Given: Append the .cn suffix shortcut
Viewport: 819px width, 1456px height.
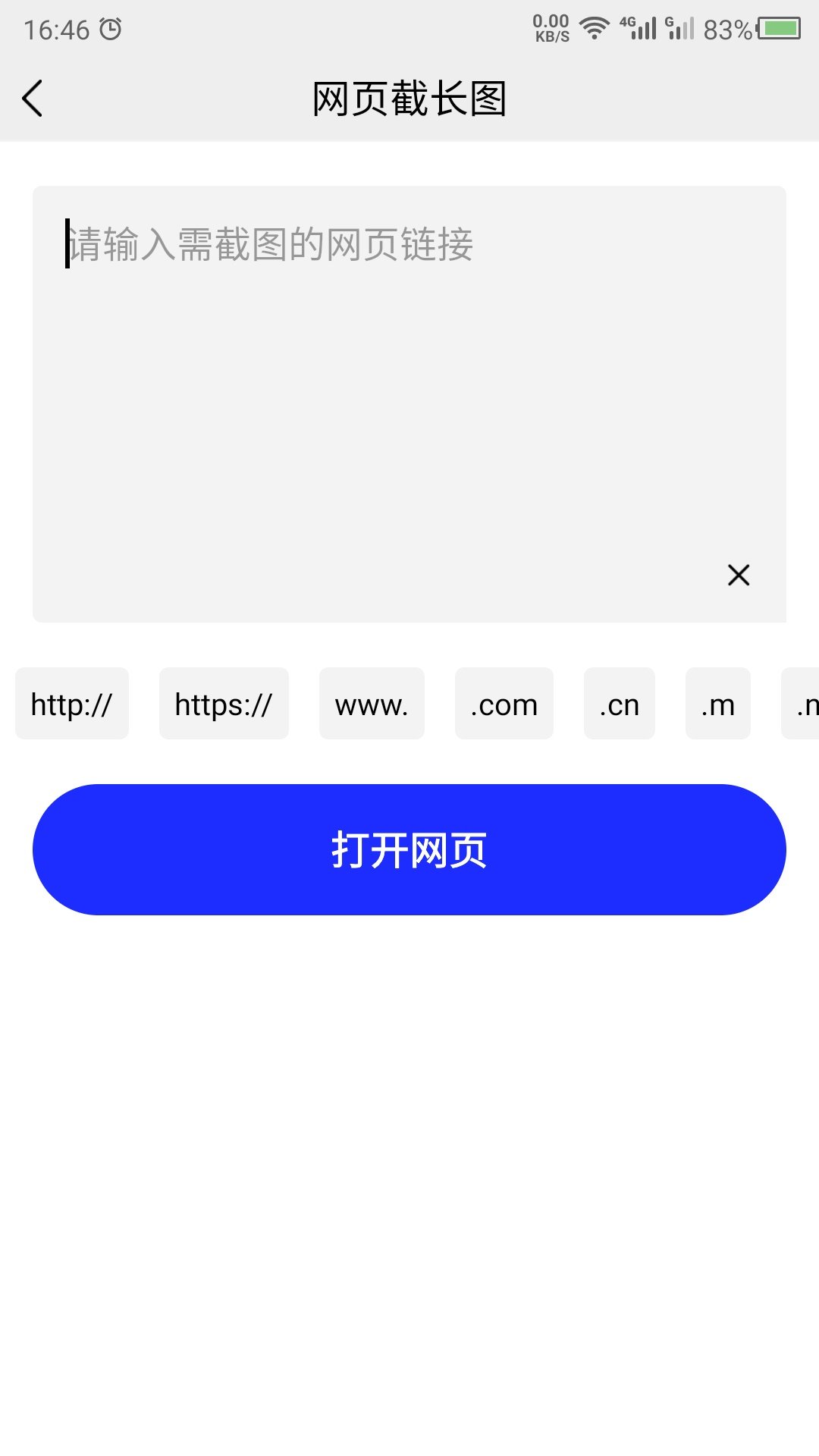Looking at the screenshot, I should pos(620,704).
